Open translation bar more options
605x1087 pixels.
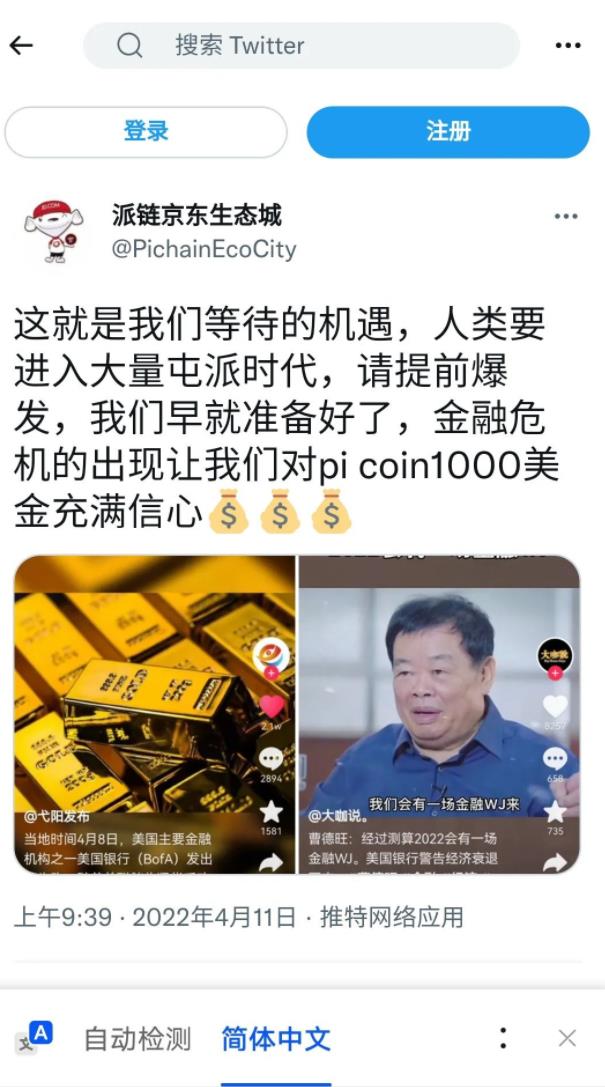503,1038
